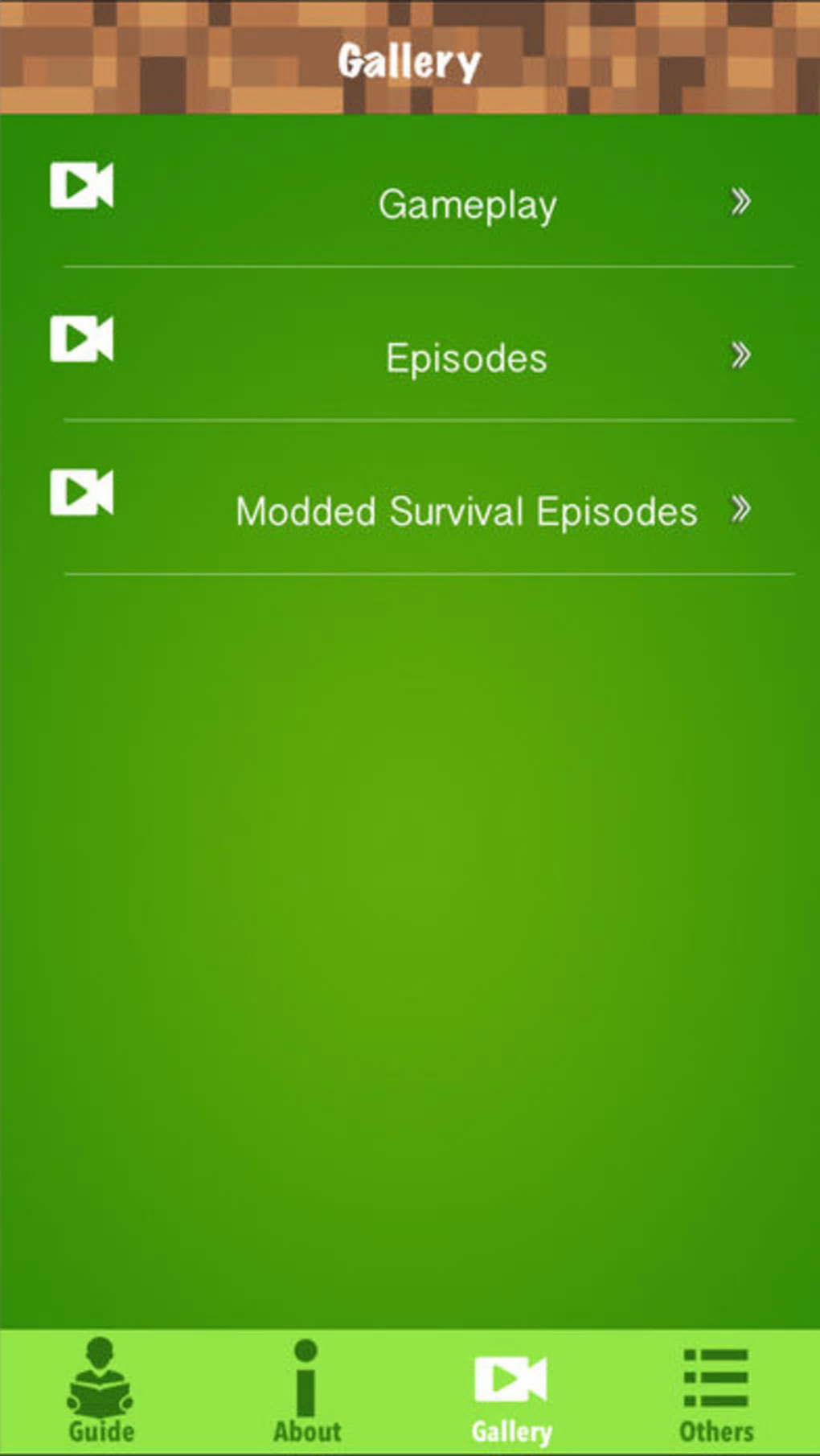Switch to the About tab

point(306,1391)
